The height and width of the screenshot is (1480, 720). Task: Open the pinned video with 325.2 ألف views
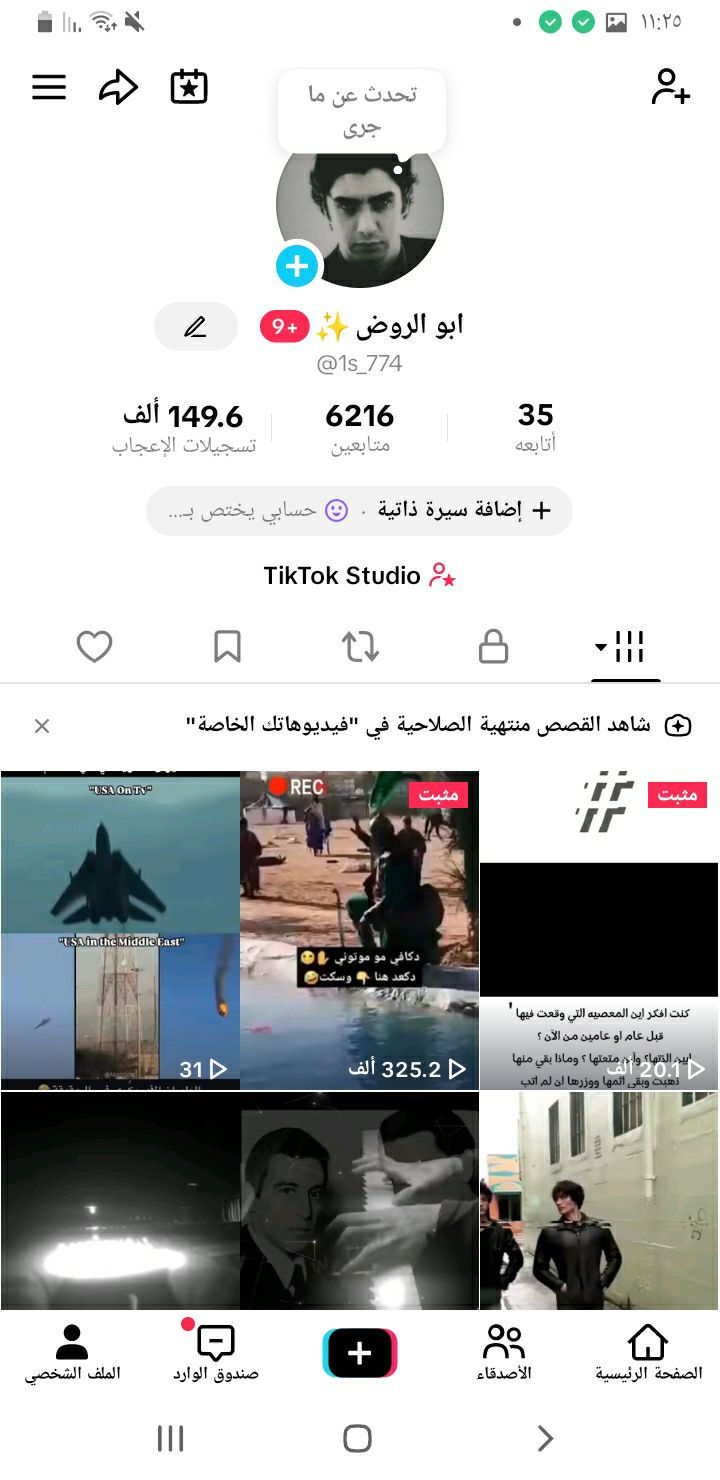click(360, 930)
